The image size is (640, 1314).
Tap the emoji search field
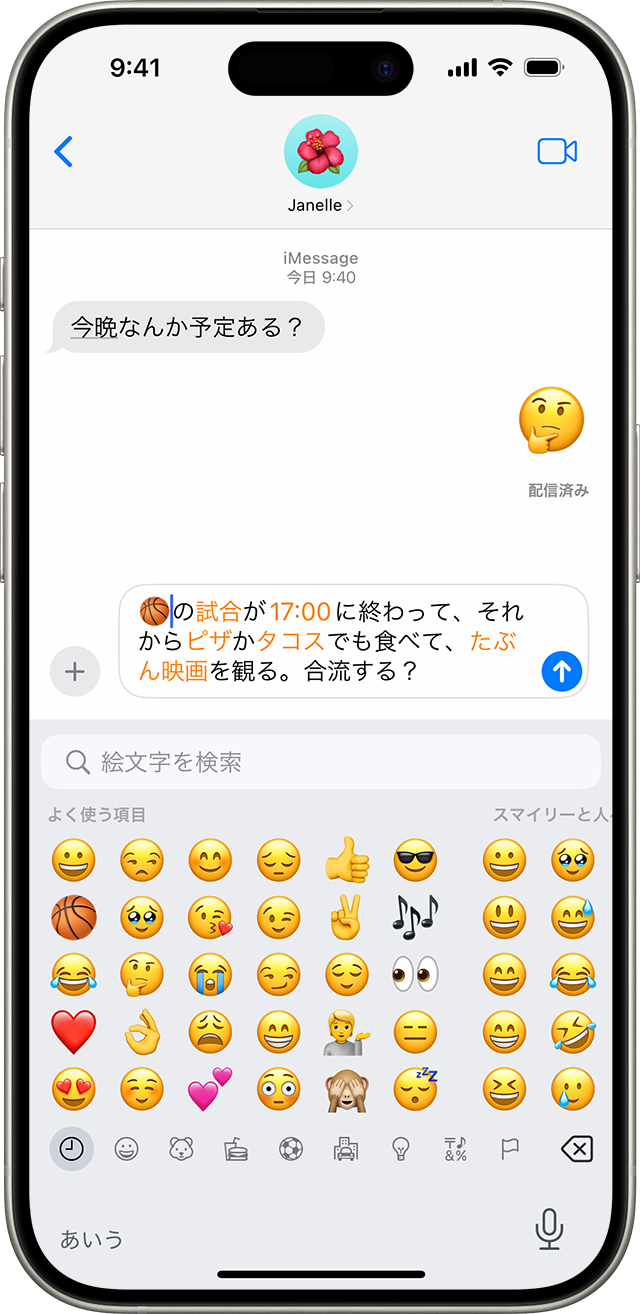pyautogui.click(x=320, y=763)
